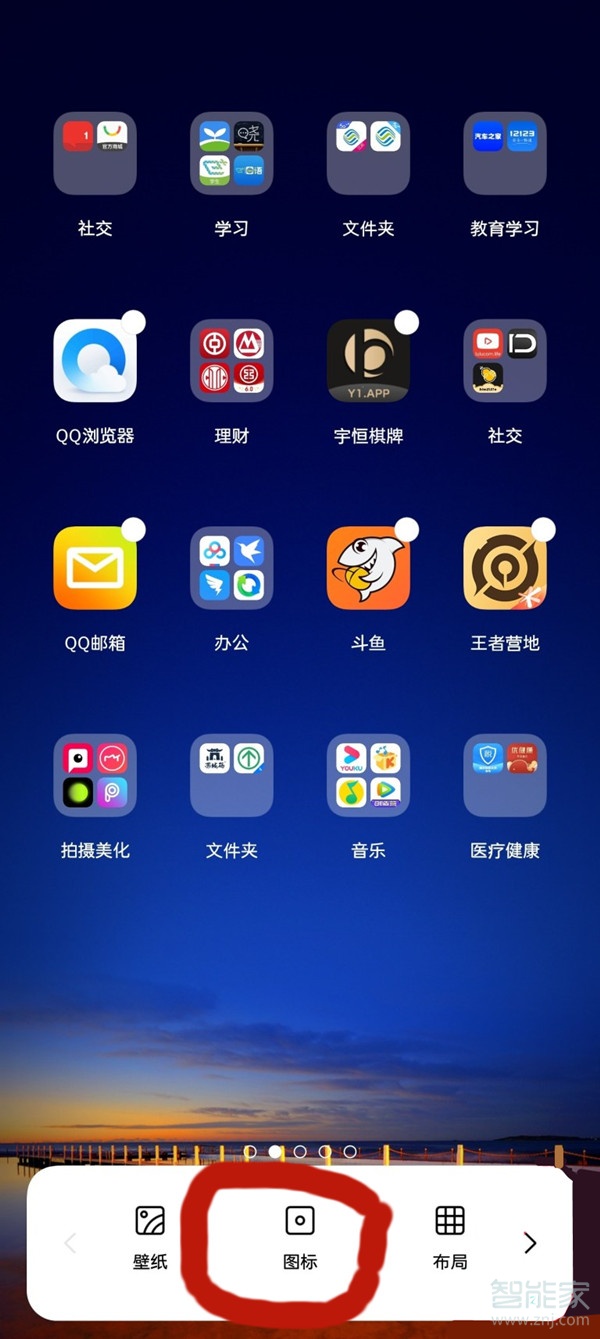This screenshot has width=600, height=1339.
Task: Open the 拍摄美化 folder
Action: coord(95,776)
